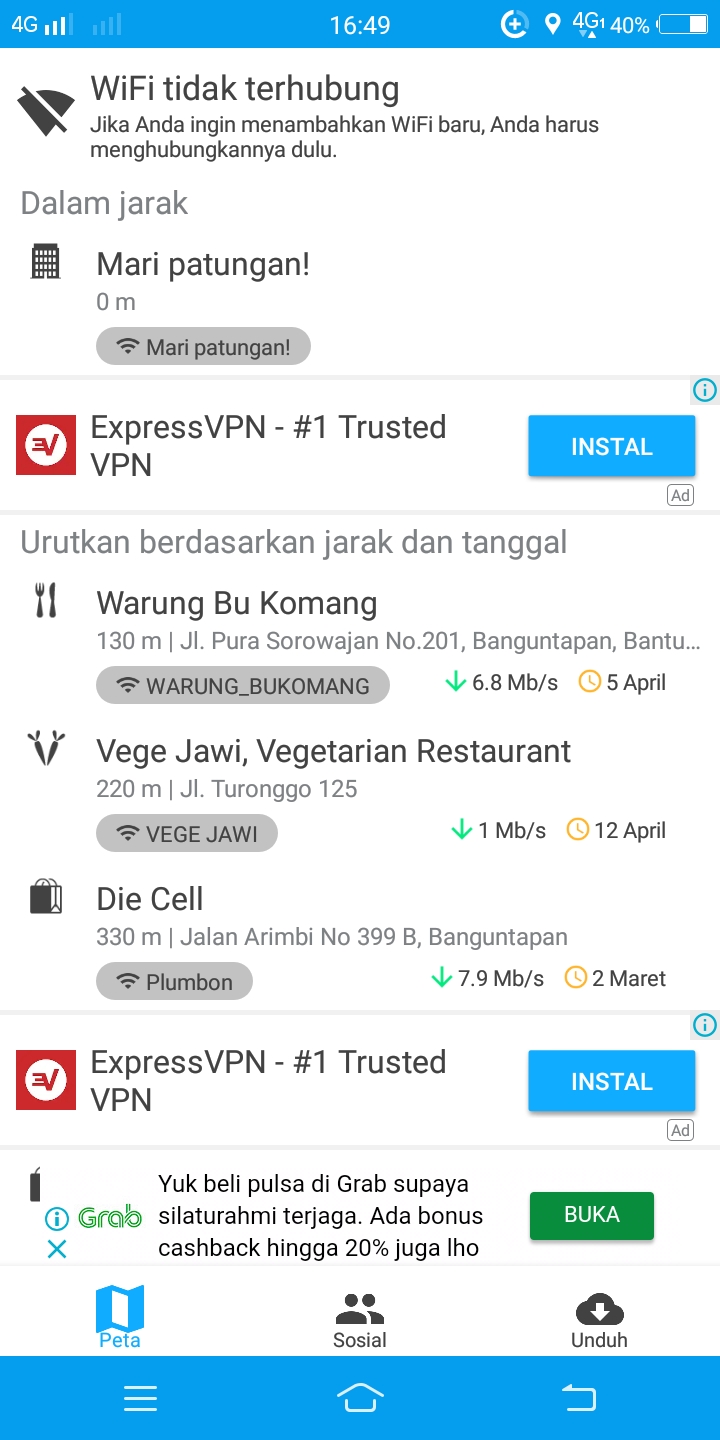This screenshot has height=1440, width=720.
Task: Open the Mari patungan! hotspot entry
Action: pyautogui.click(x=203, y=265)
